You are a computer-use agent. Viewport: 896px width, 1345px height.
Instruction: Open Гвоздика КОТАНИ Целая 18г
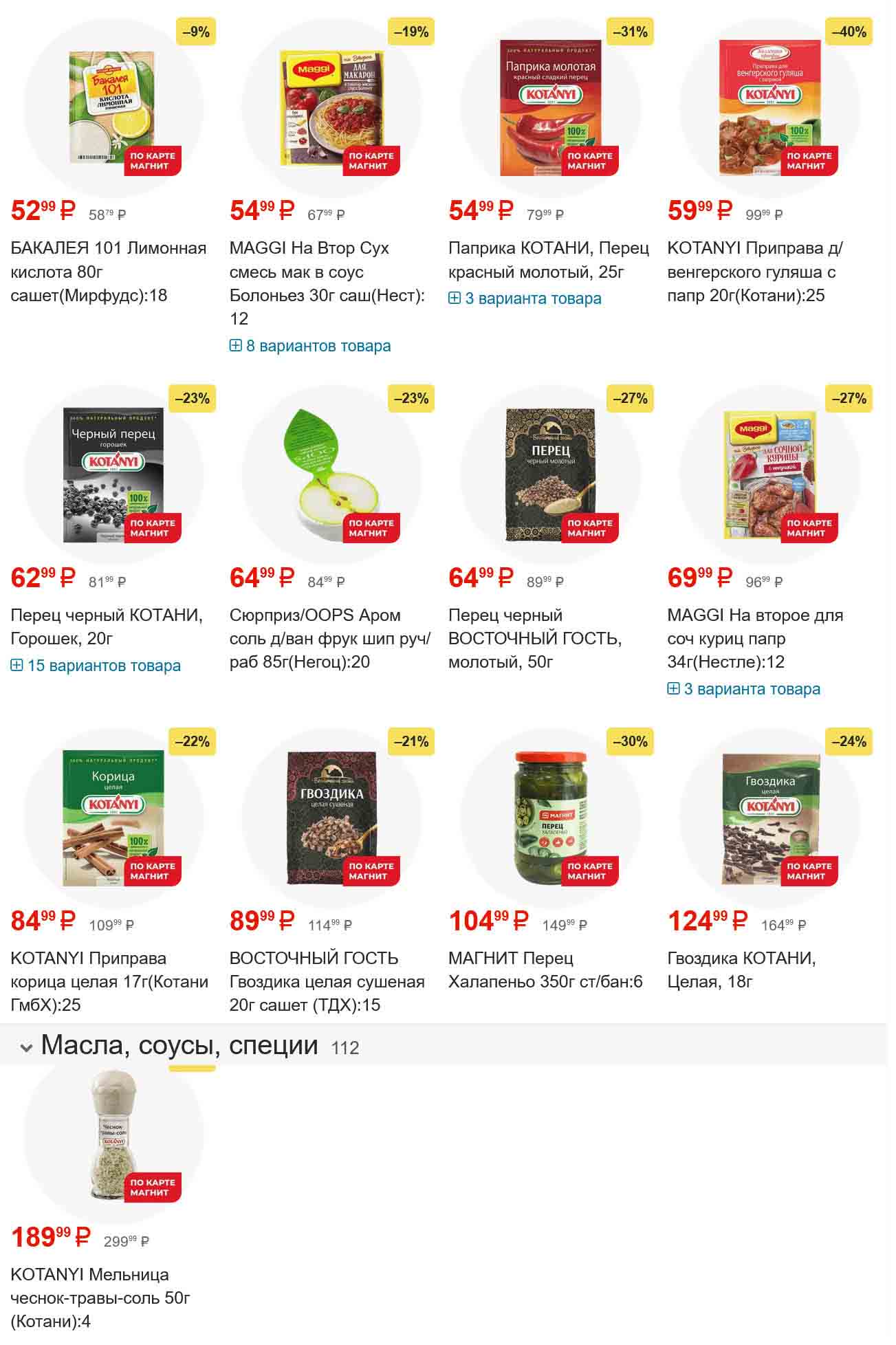tap(741, 970)
